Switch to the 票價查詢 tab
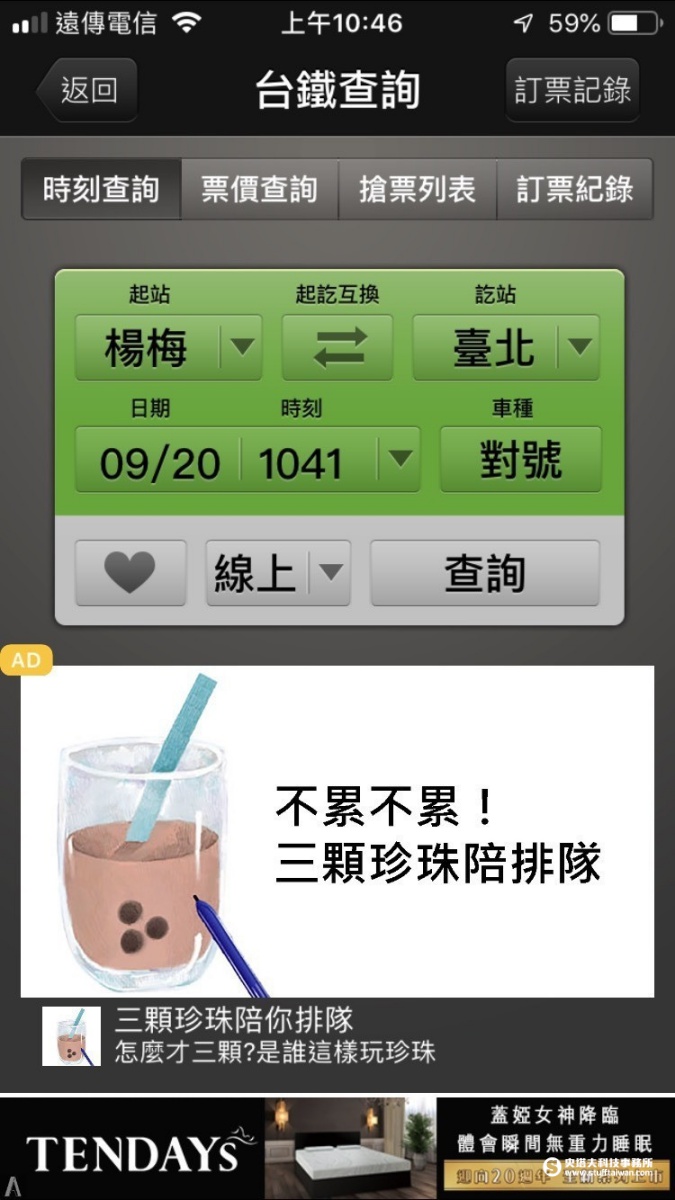The image size is (675, 1200). coord(259,189)
